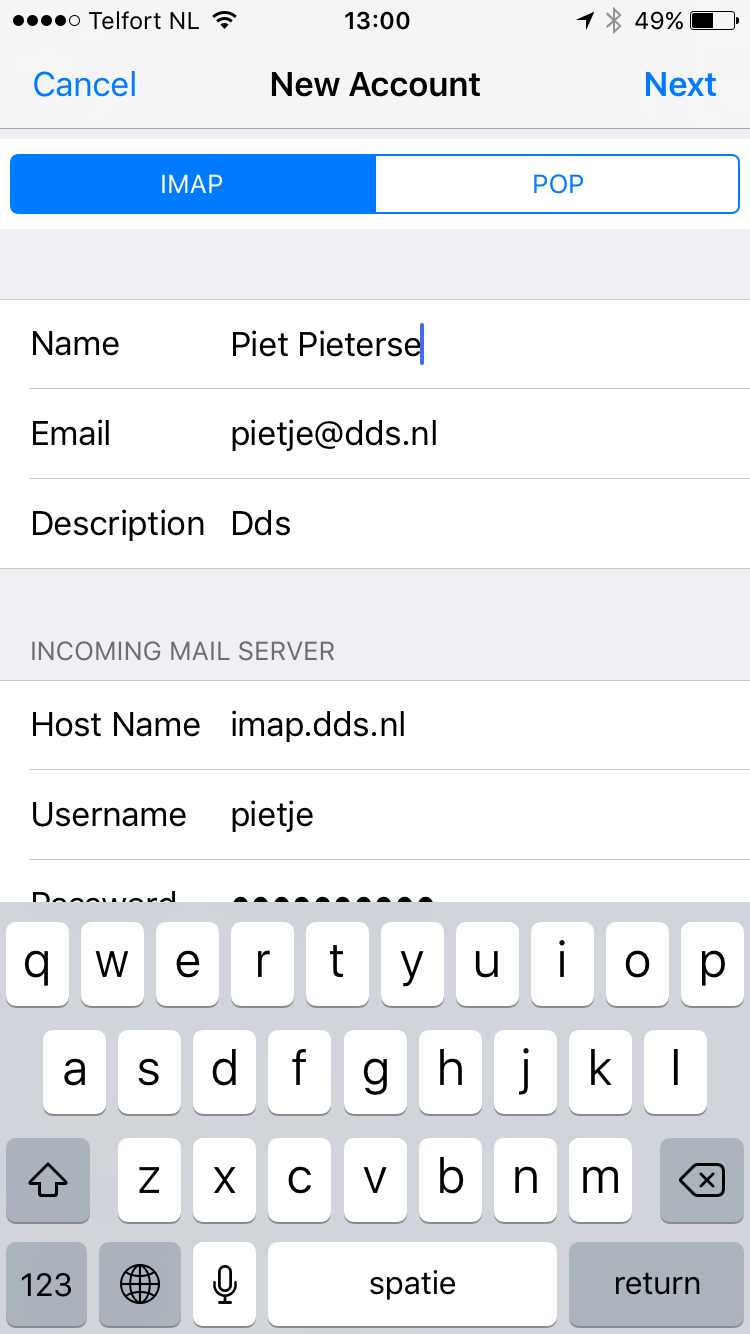This screenshot has height=1334, width=750.
Task: Select the IMAP account type
Action: click(x=193, y=184)
